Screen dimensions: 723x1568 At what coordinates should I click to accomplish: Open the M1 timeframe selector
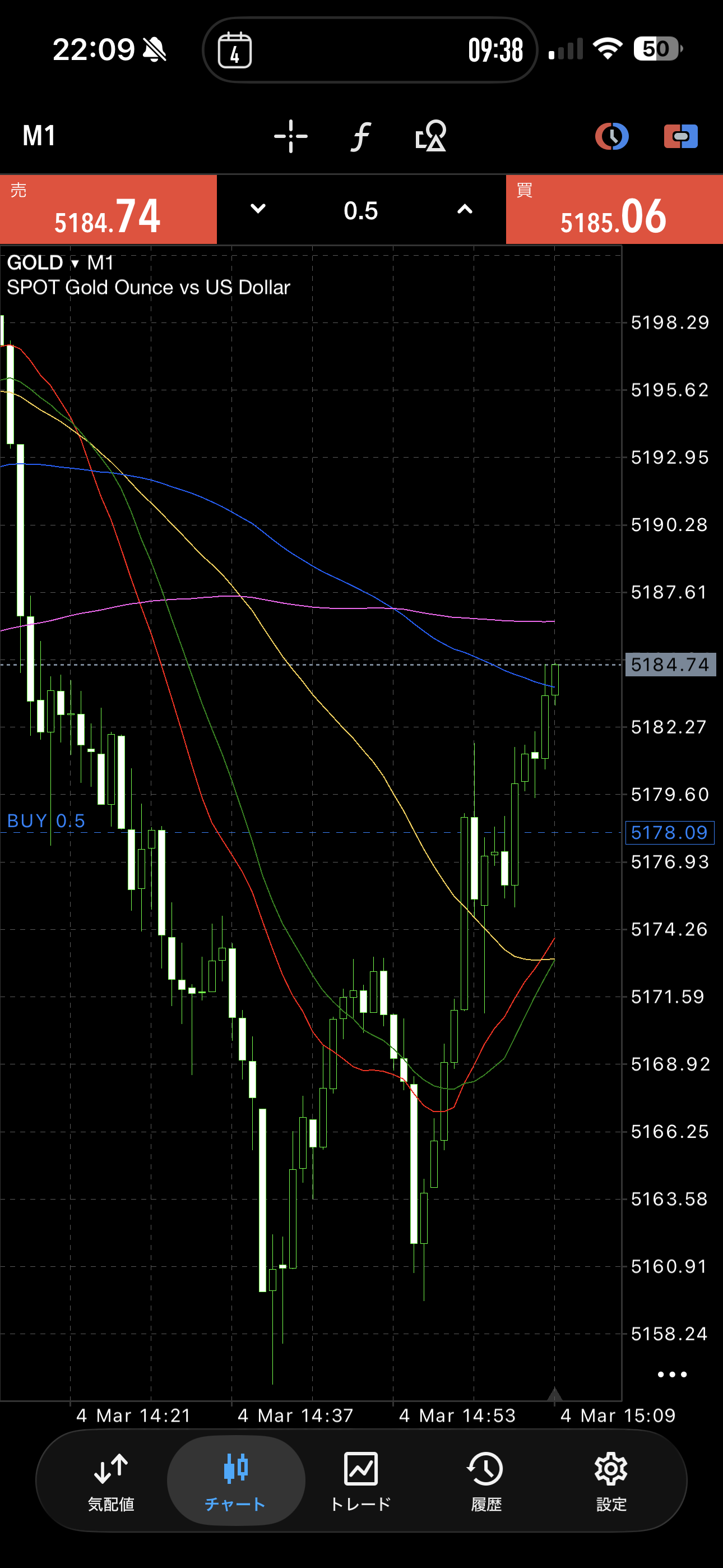(39, 136)
